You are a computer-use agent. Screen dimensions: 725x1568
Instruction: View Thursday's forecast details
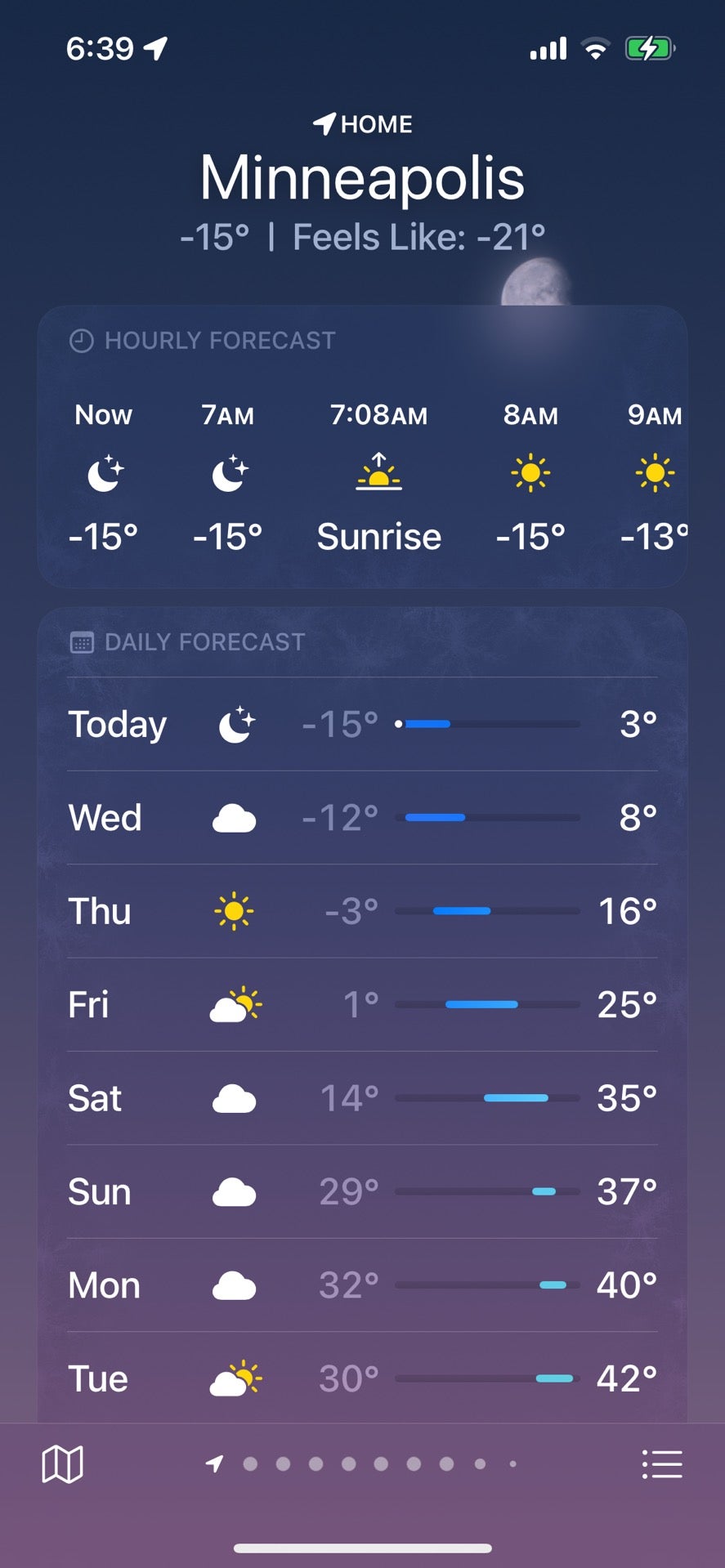coord(362,911)
